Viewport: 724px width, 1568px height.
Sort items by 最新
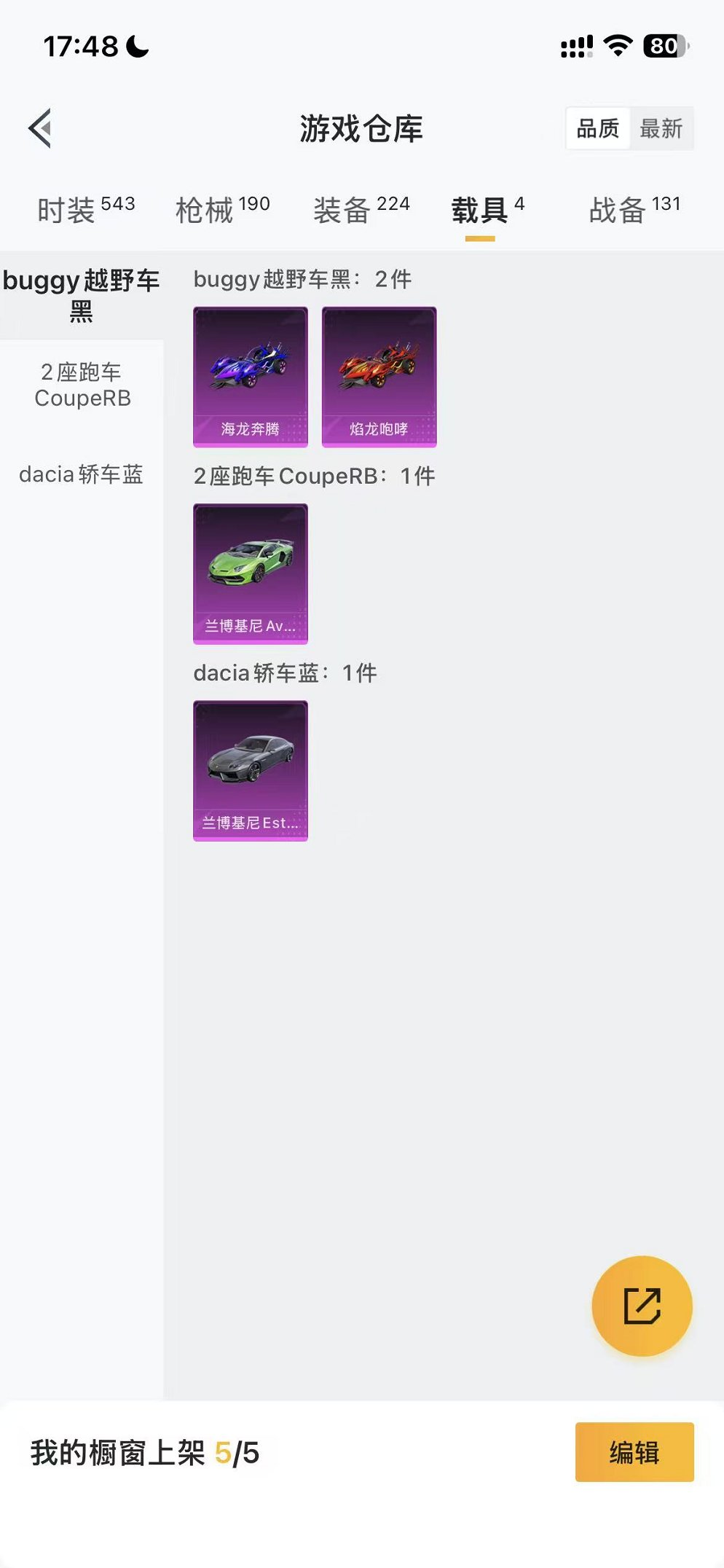coord(661,128)
